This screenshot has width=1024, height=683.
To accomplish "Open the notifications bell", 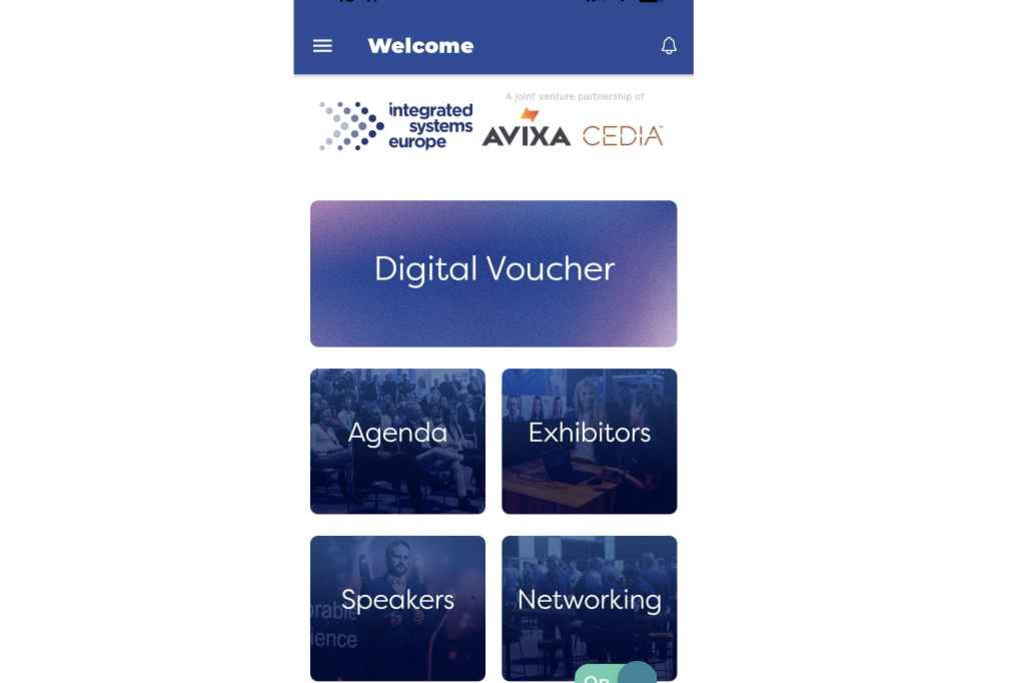I will pyautogui.click(x=669, y=46).
